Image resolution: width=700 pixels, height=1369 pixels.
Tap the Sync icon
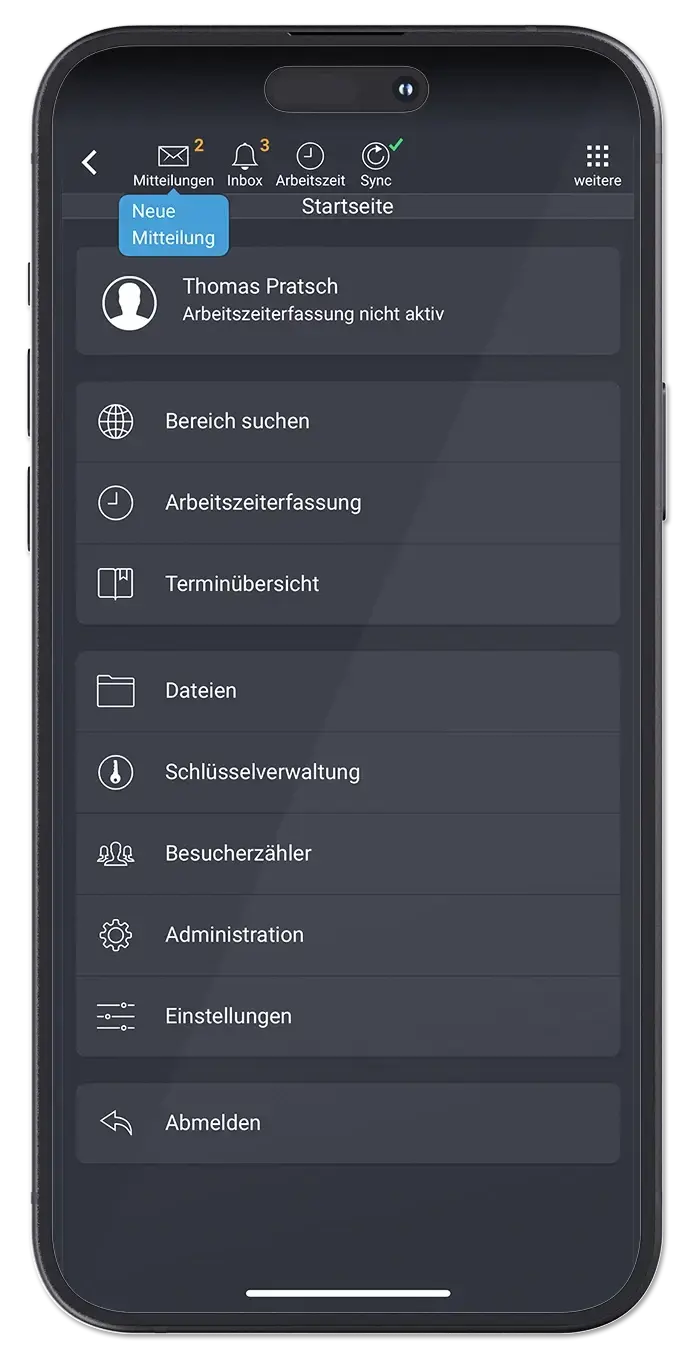[376, 164]
